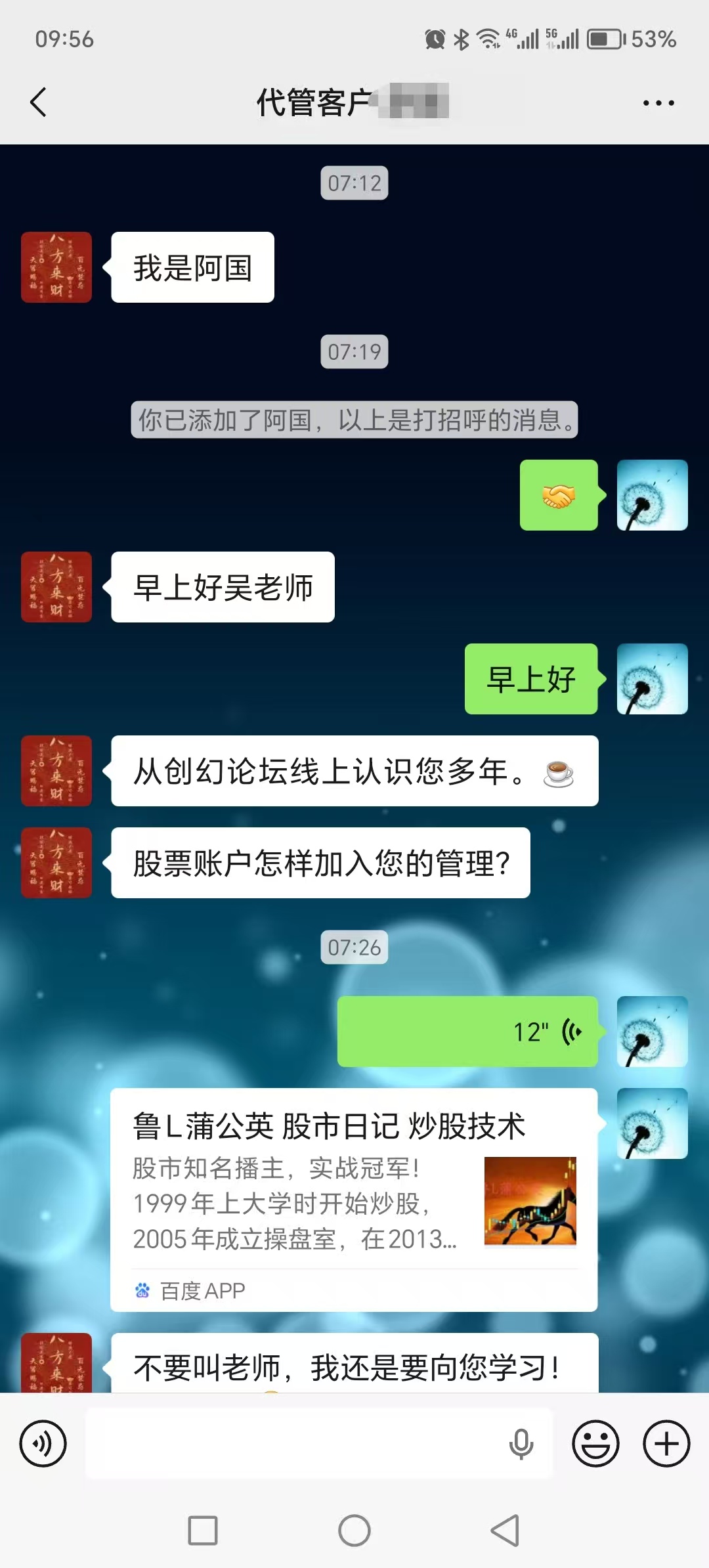Open chat info three-dot menu
The height and width of the screenshot is (1568, 709).
[658, 103]
